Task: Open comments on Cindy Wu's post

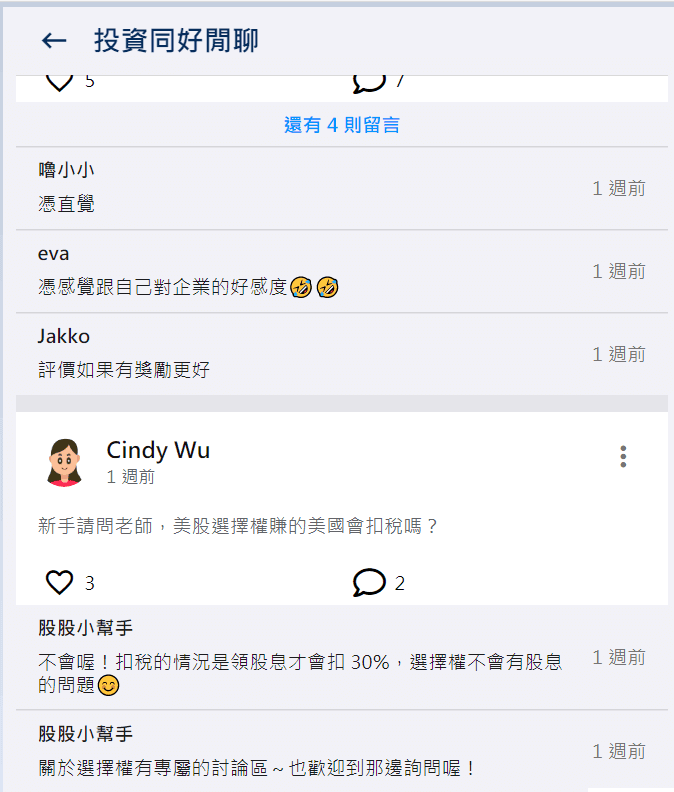Action: (369, 582)
